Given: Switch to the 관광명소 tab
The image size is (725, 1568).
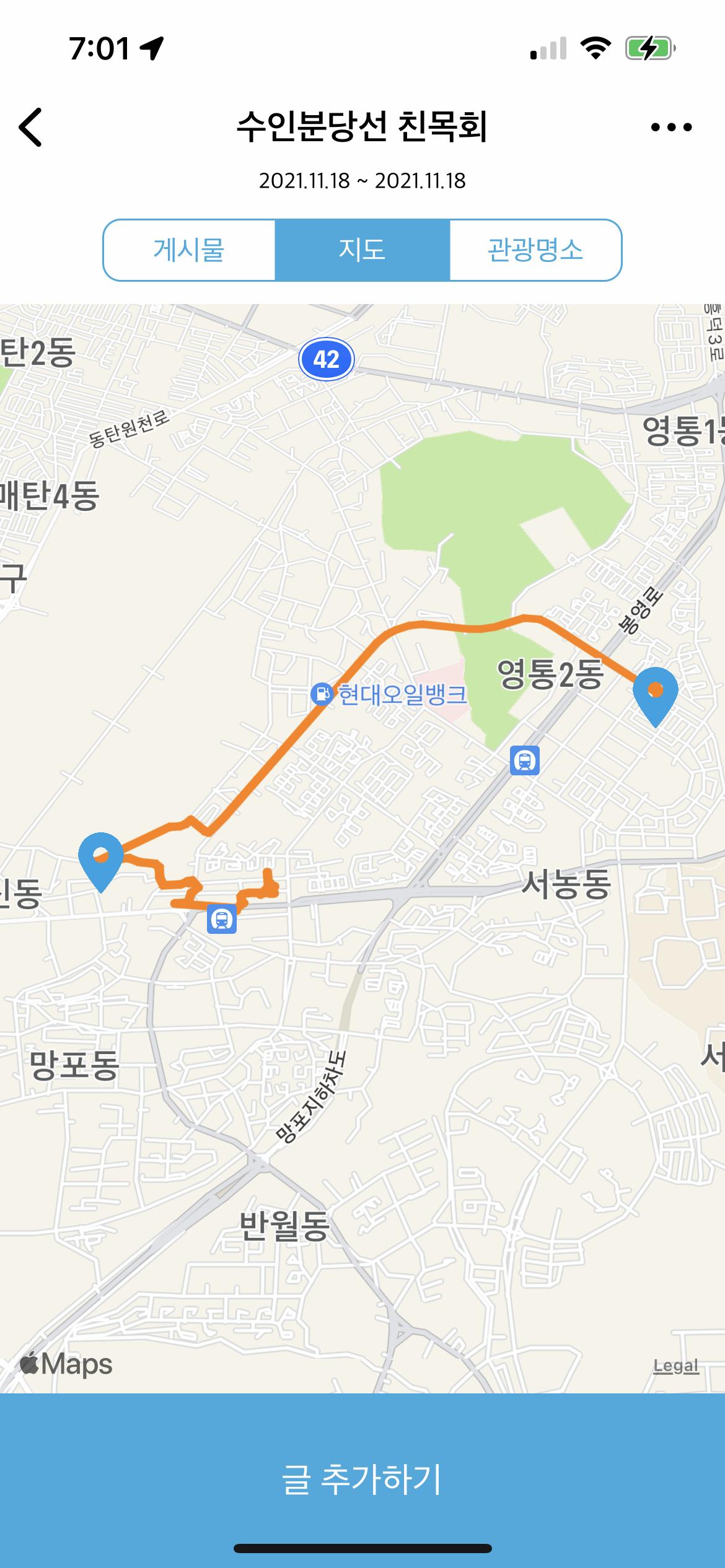Looking at the screenshot, I should [x=535, y=250].
